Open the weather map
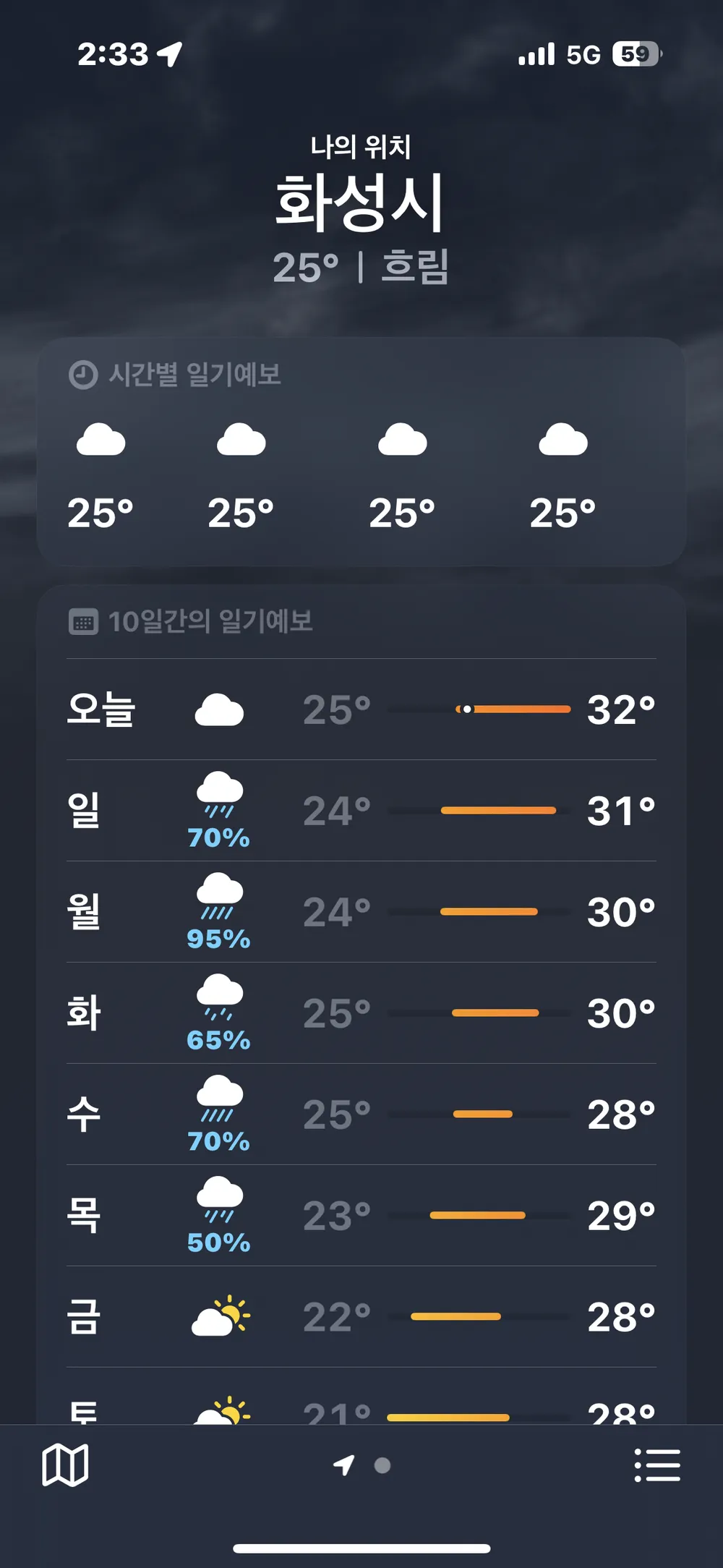723x1568 pixels. [65, 1465]
